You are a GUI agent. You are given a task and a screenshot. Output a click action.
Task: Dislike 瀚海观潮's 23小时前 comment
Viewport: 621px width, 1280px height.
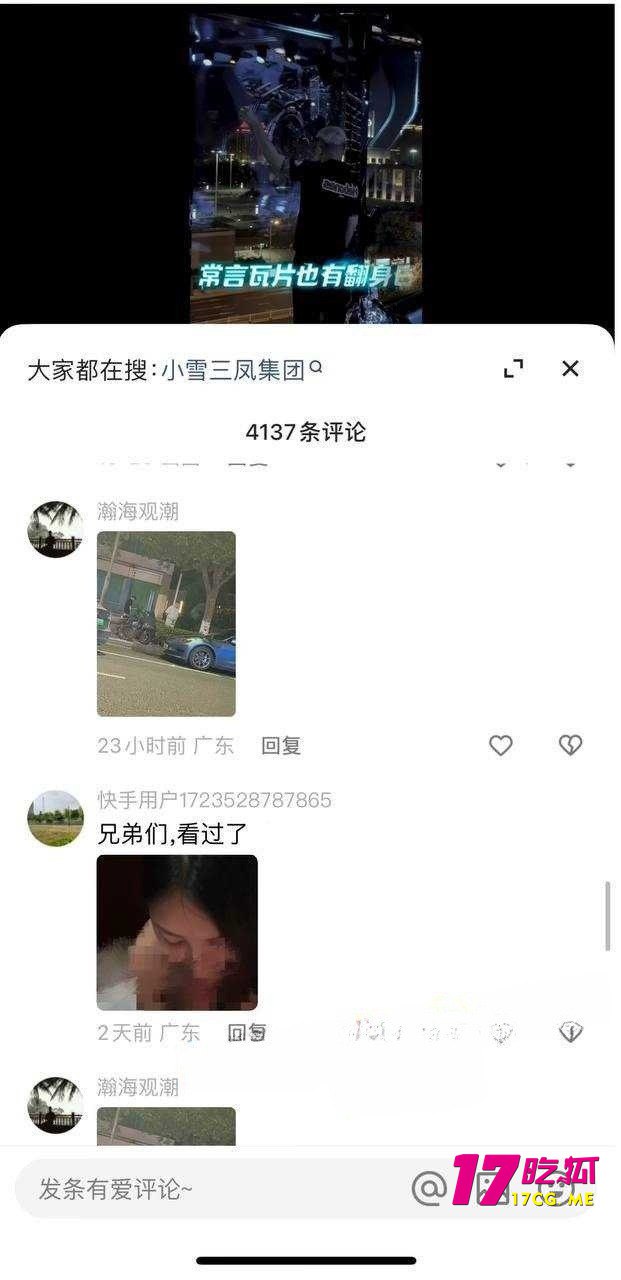point(570,745)
